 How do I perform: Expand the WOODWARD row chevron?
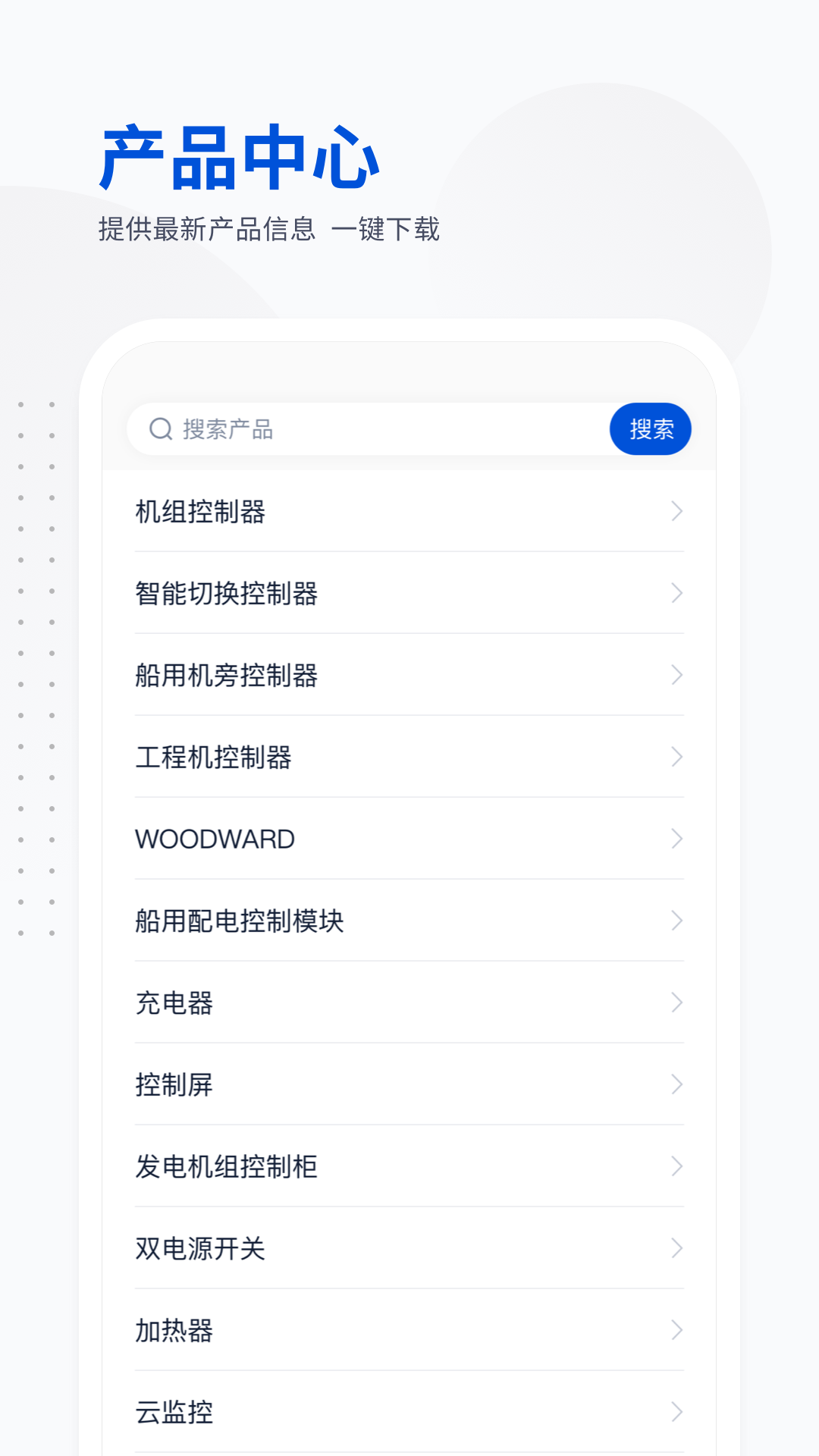point(676,839)
